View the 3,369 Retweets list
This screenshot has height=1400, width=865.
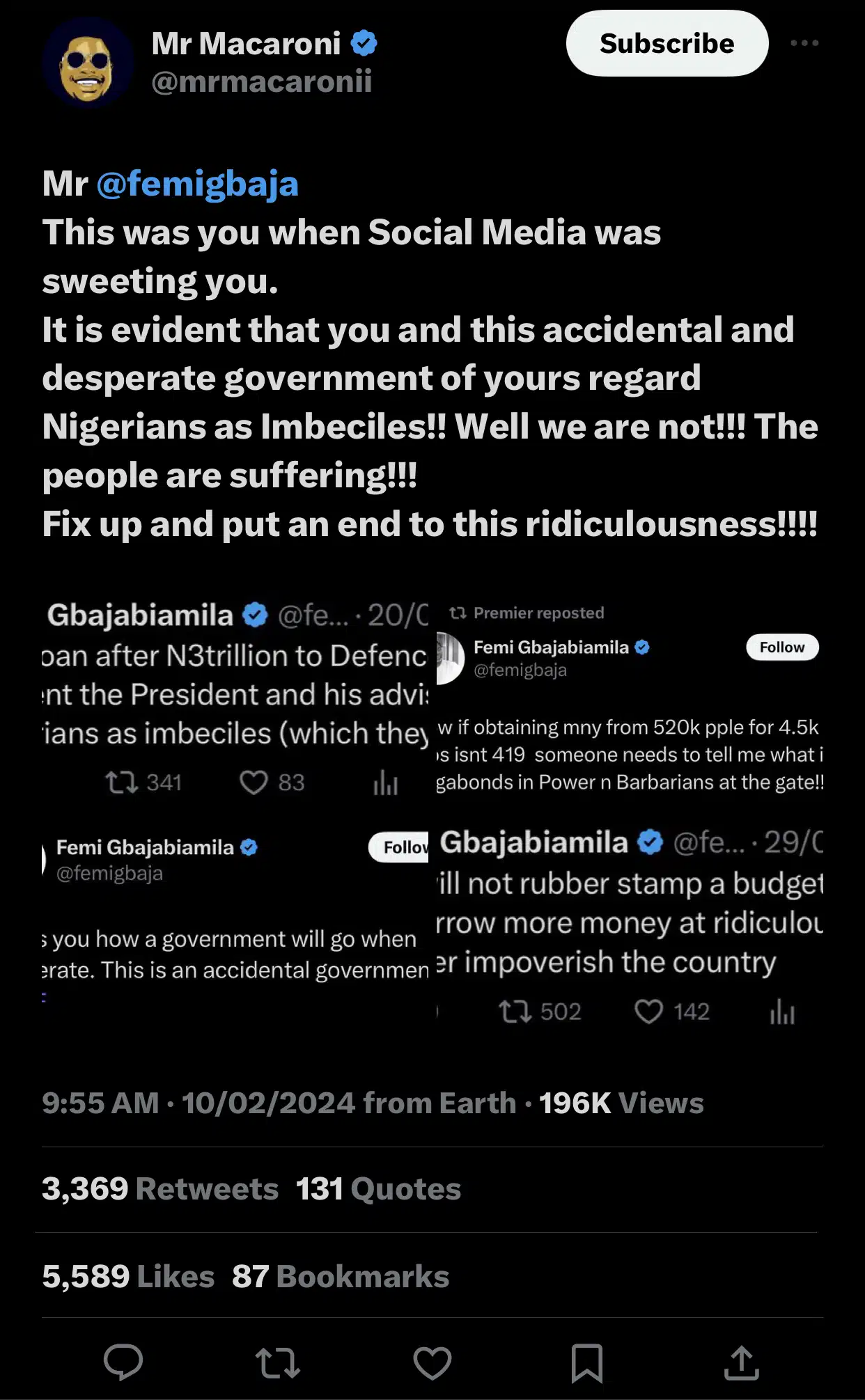tap(160, 1188)
